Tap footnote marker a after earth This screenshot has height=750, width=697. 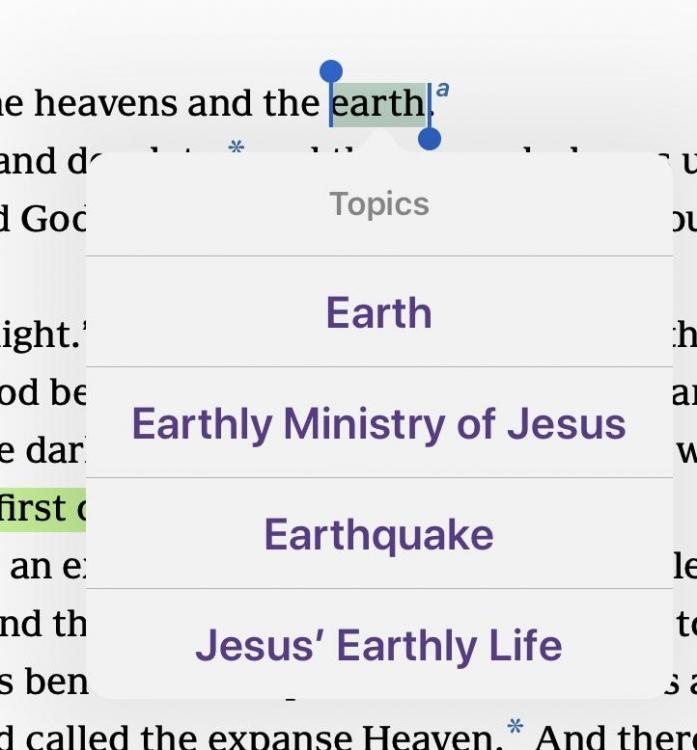(443, 91)
